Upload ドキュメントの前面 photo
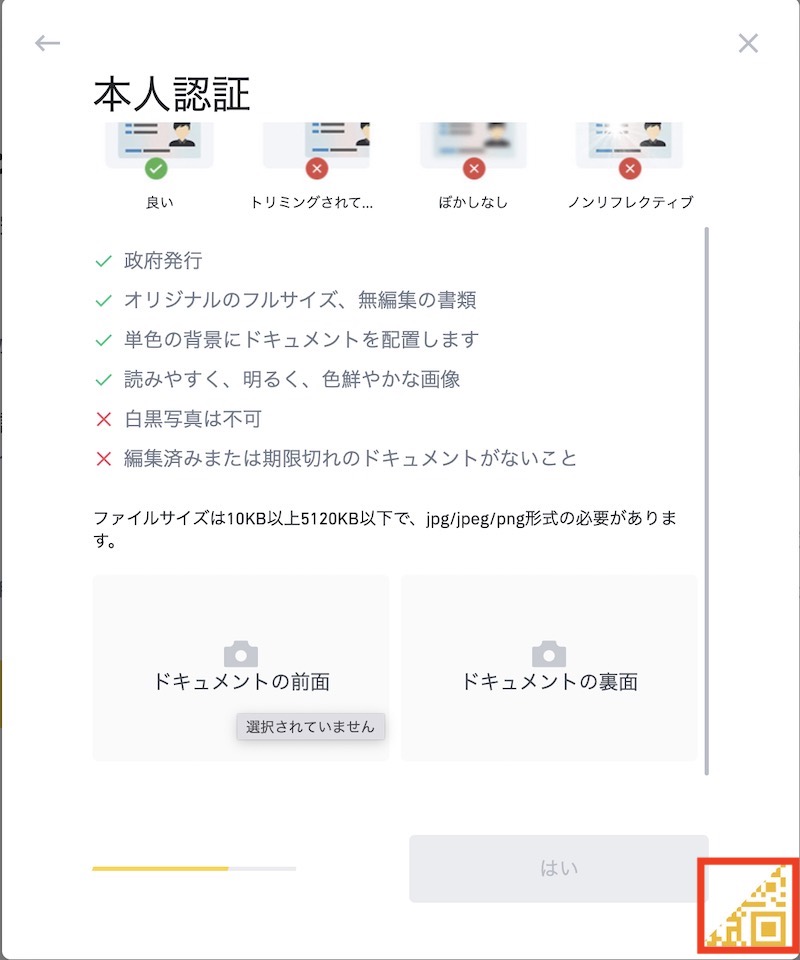The width and height of the screenshot is (800, 960). tap(241, 668)
